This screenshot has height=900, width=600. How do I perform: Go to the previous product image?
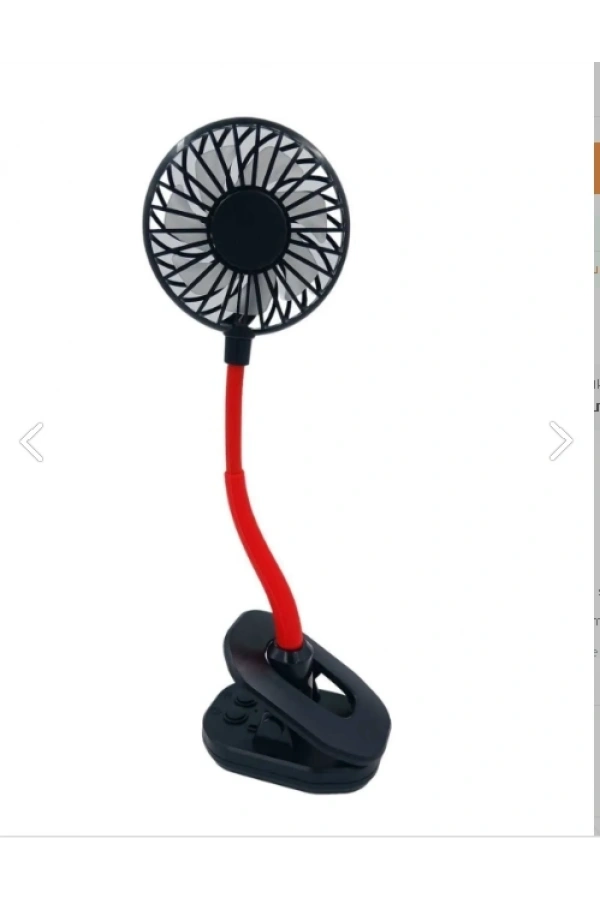pos(32,442)
